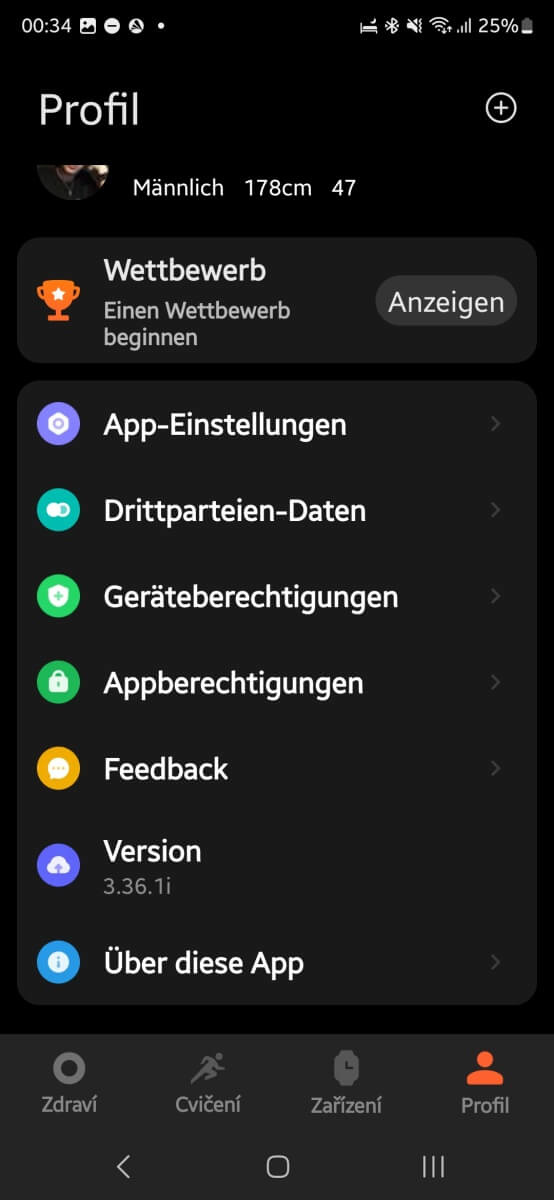Open App-Einstellungen

(277, 424)
